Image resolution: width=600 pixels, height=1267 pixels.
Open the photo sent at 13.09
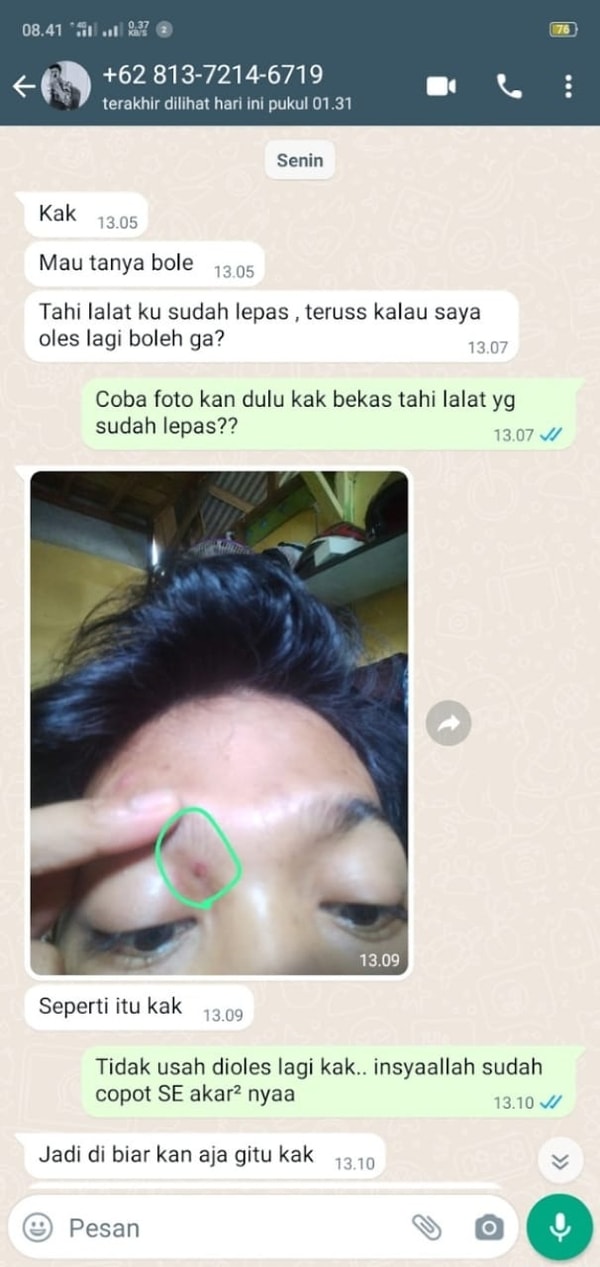tap(219, 722)
